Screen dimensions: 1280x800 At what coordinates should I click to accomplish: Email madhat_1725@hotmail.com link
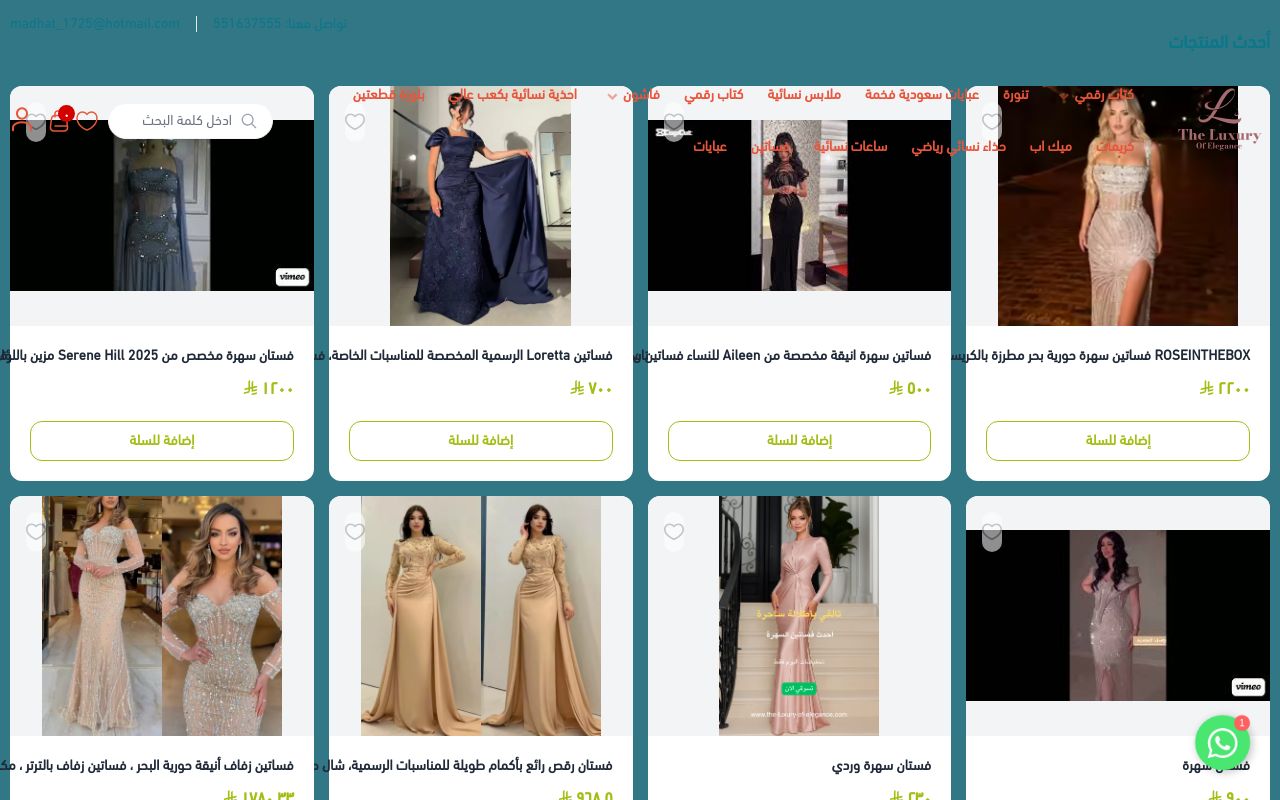tap(95, 24)
